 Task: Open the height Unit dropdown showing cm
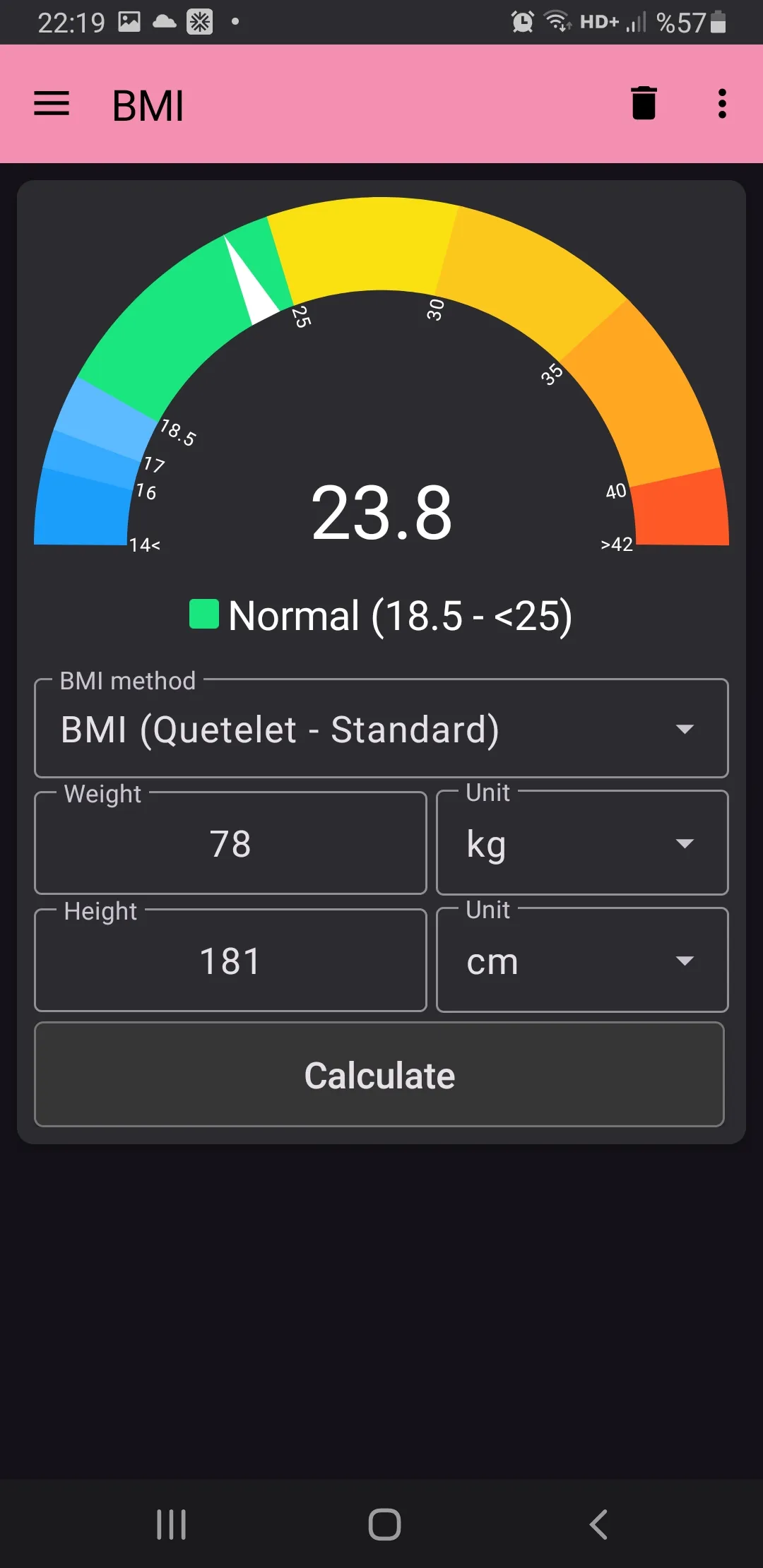pos(581,960)
